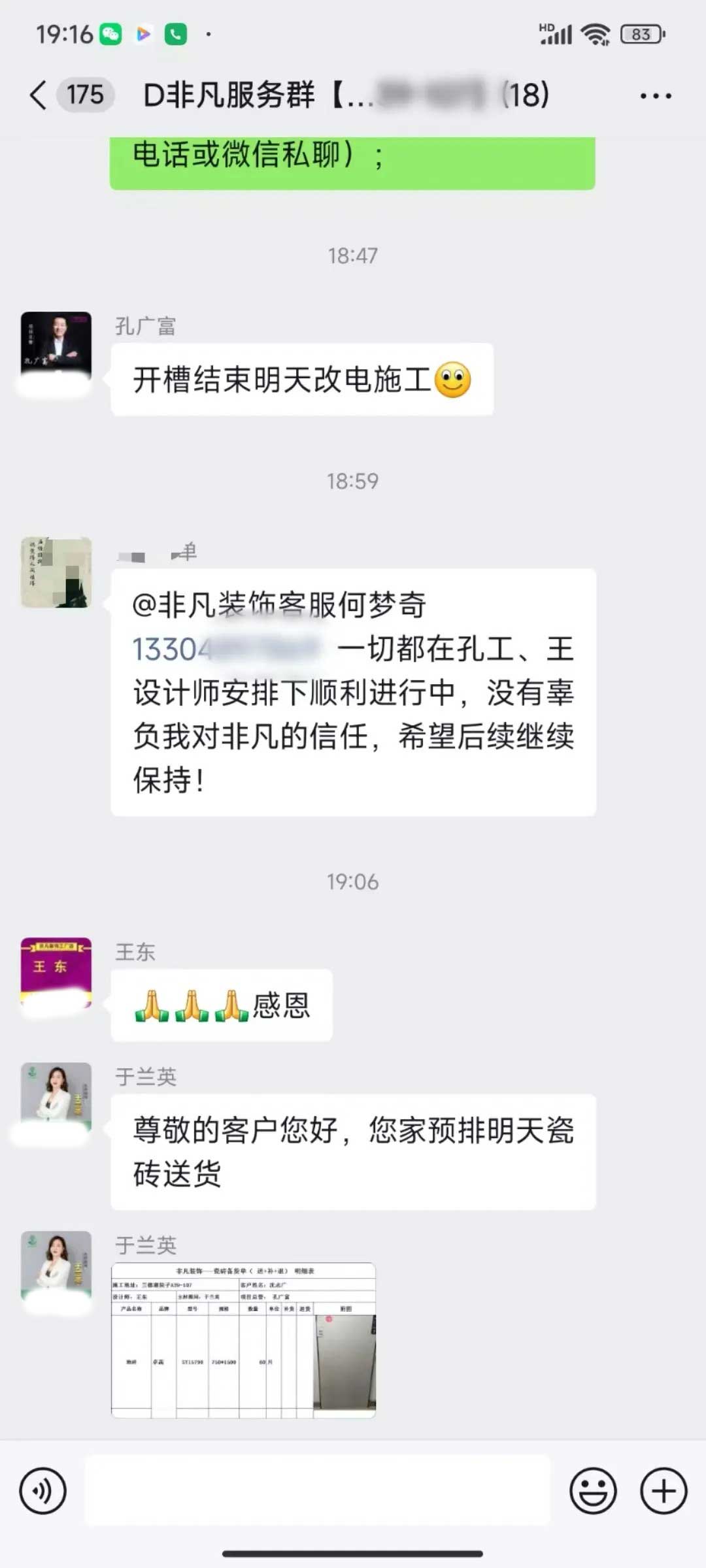This screenshot has width=706, height=1568.
Task: Open the emoji sticker panel
Action: point(593,1491)
